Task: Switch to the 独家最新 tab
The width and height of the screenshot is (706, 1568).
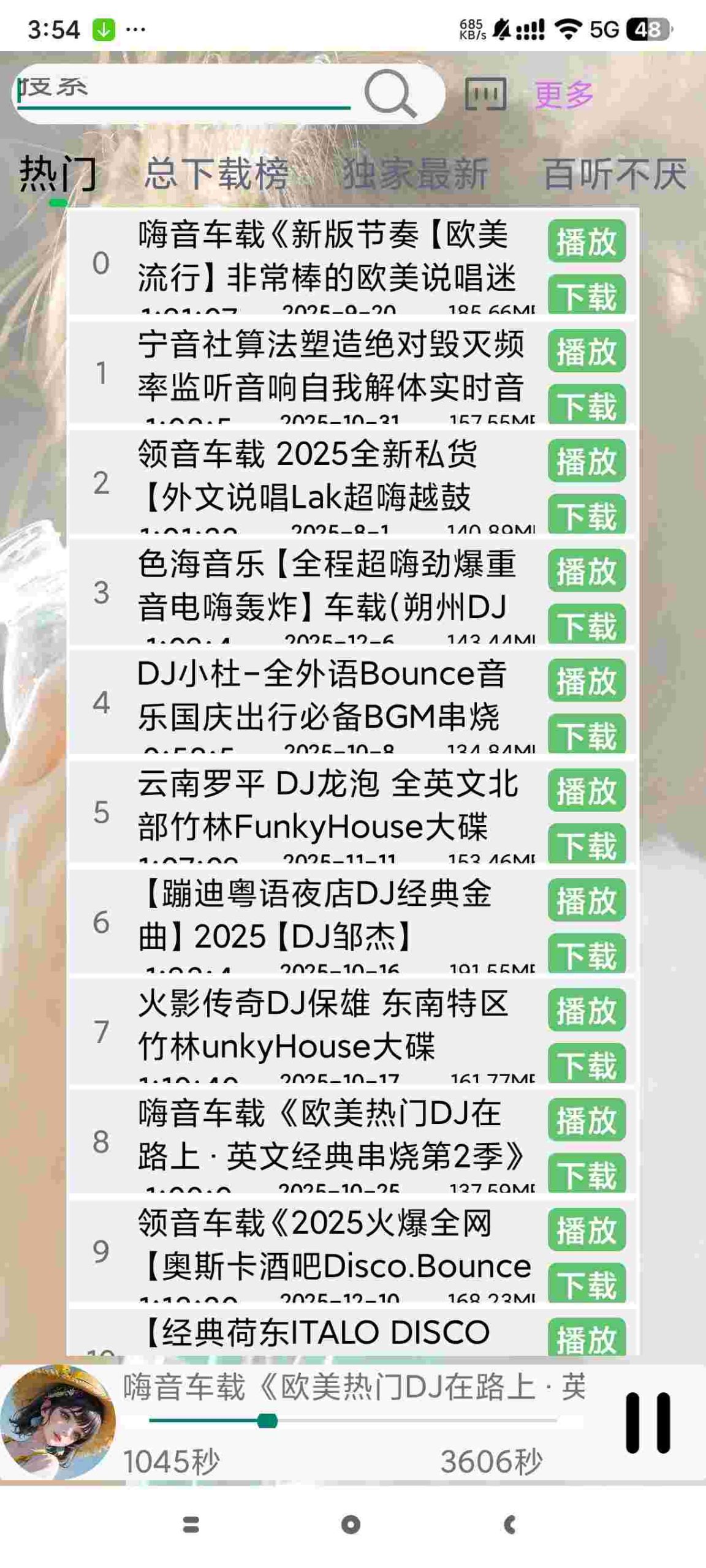Action: [415, 173]
